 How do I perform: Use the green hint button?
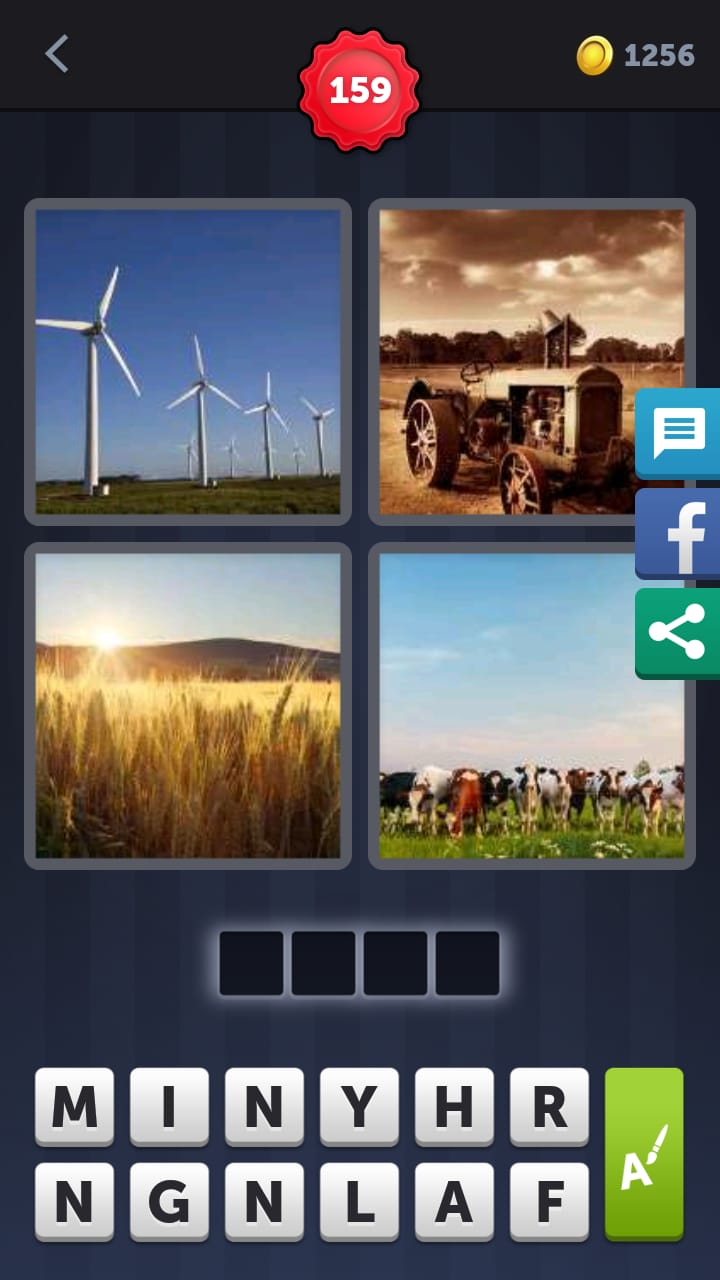[644, 1153]
